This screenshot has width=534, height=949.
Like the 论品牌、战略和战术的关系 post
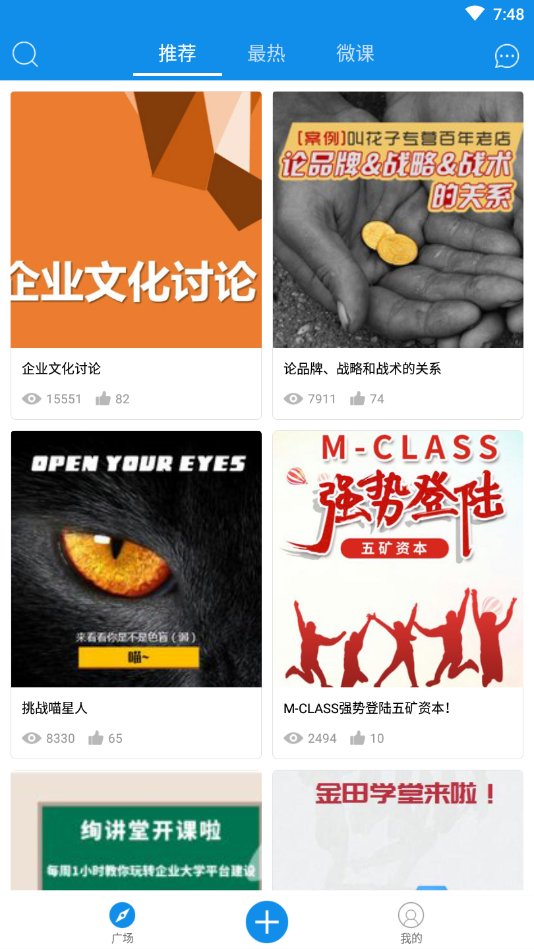point(357,398)
